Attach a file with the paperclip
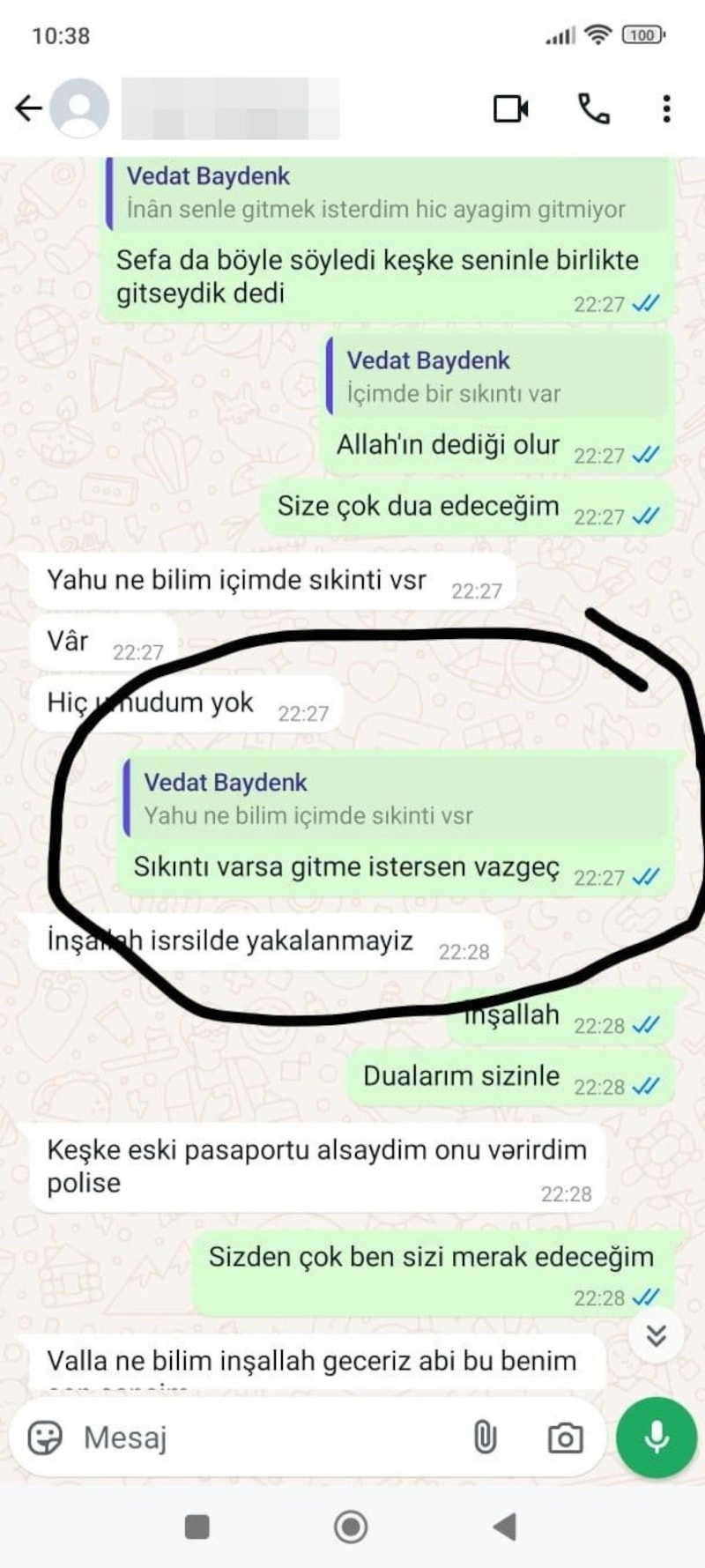Viewport: 705px width, 1568px height. [x=485, y=1438]
